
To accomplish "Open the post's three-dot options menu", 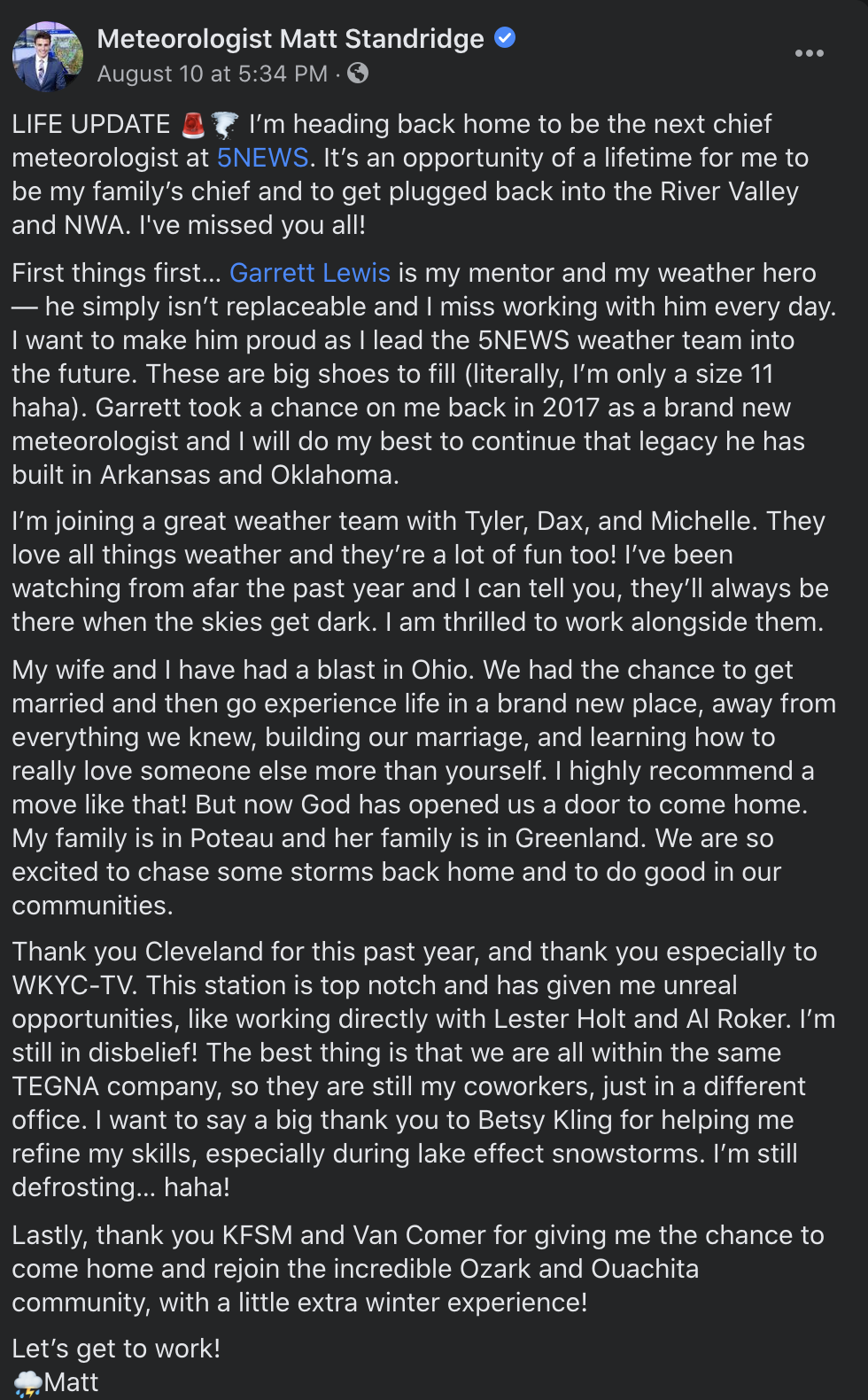I will click(x=809, y=54).
